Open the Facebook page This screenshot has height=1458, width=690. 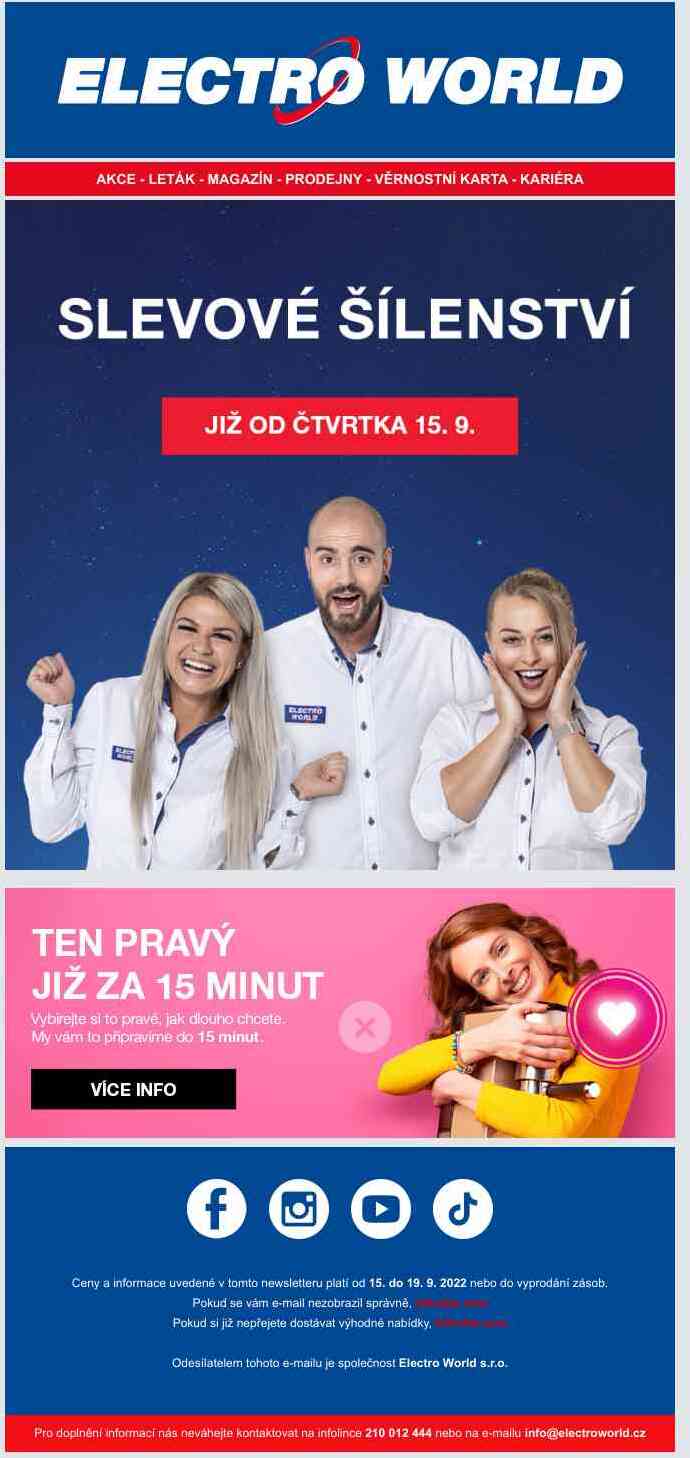[217, 1209]
